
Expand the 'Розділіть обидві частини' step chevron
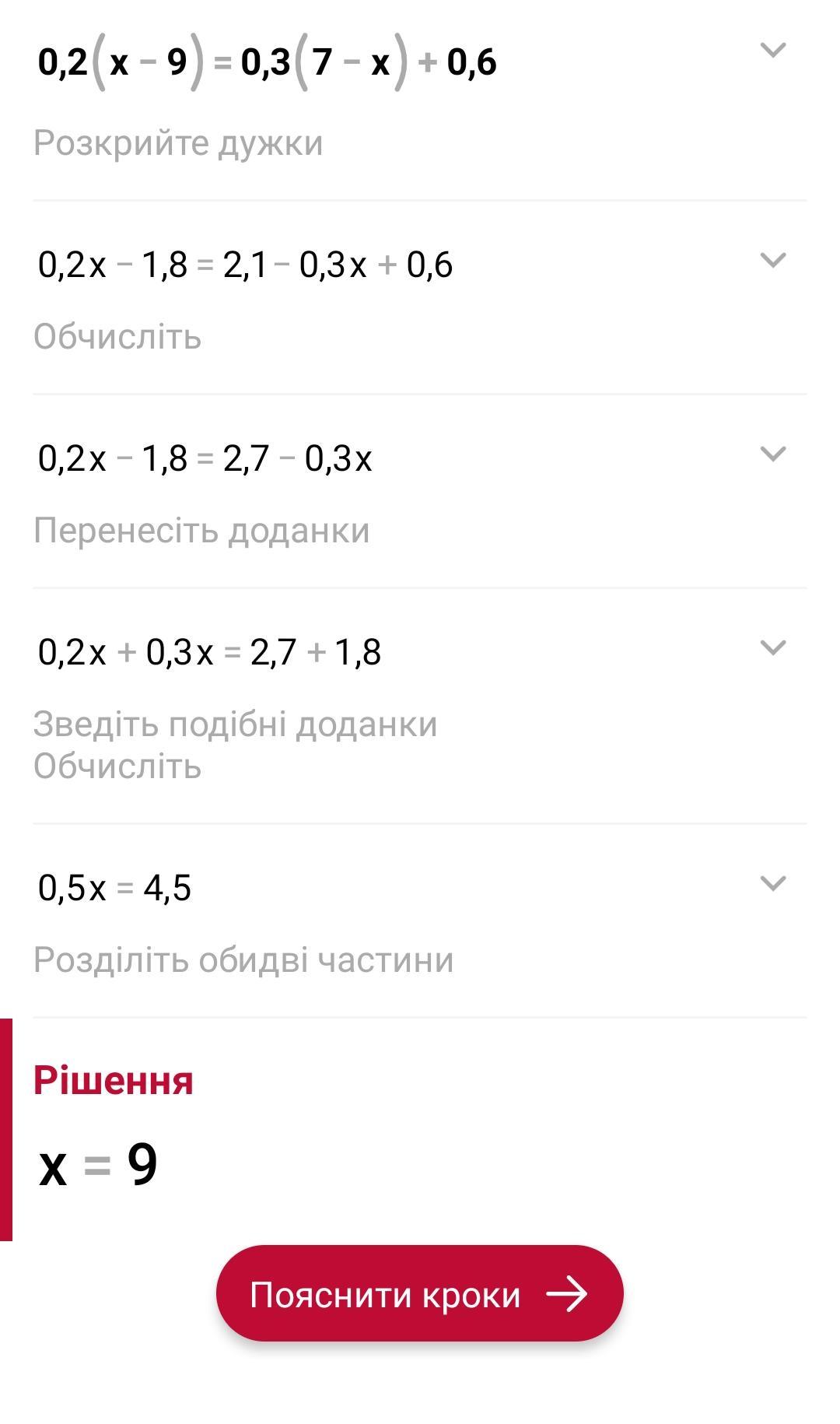click(x=772, y=884)
